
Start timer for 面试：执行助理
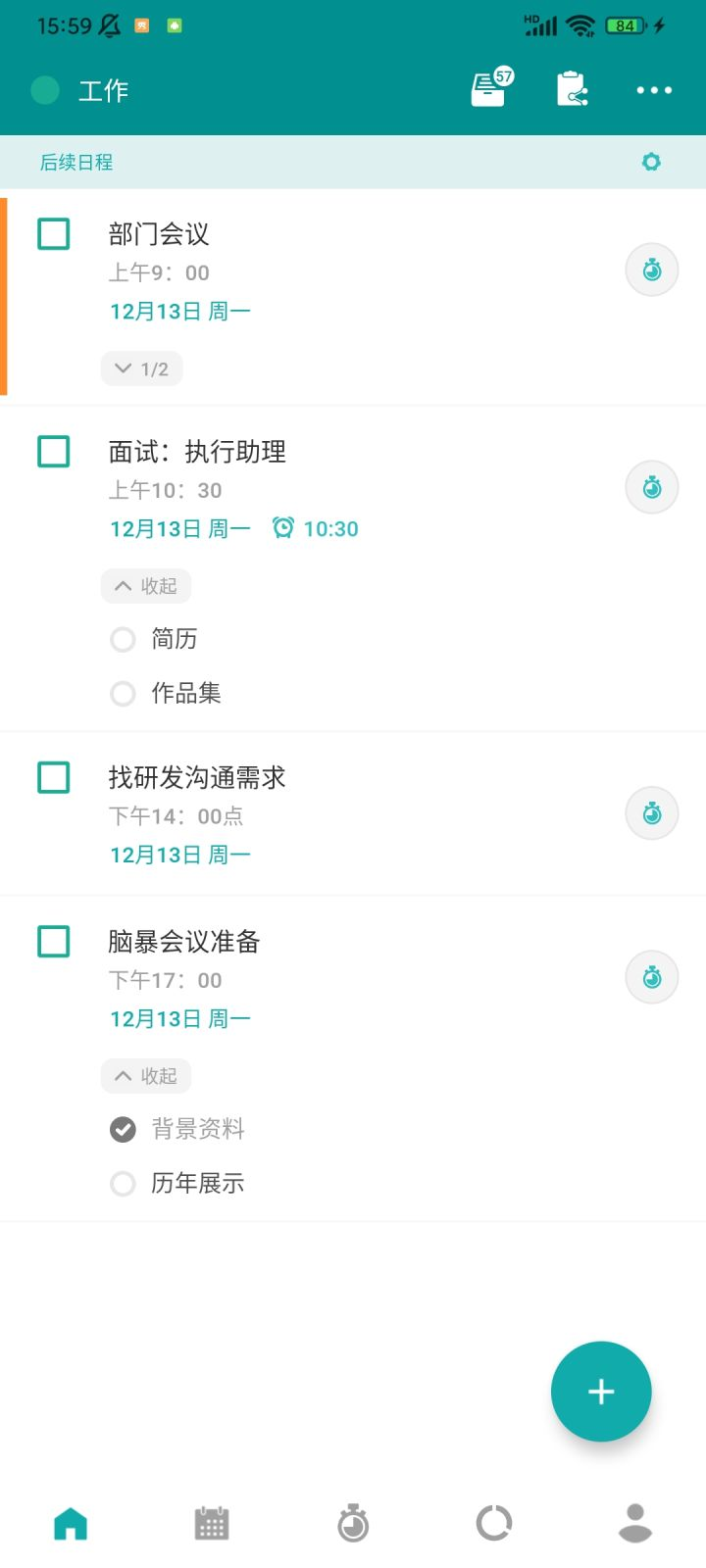(x=652, y=487)
